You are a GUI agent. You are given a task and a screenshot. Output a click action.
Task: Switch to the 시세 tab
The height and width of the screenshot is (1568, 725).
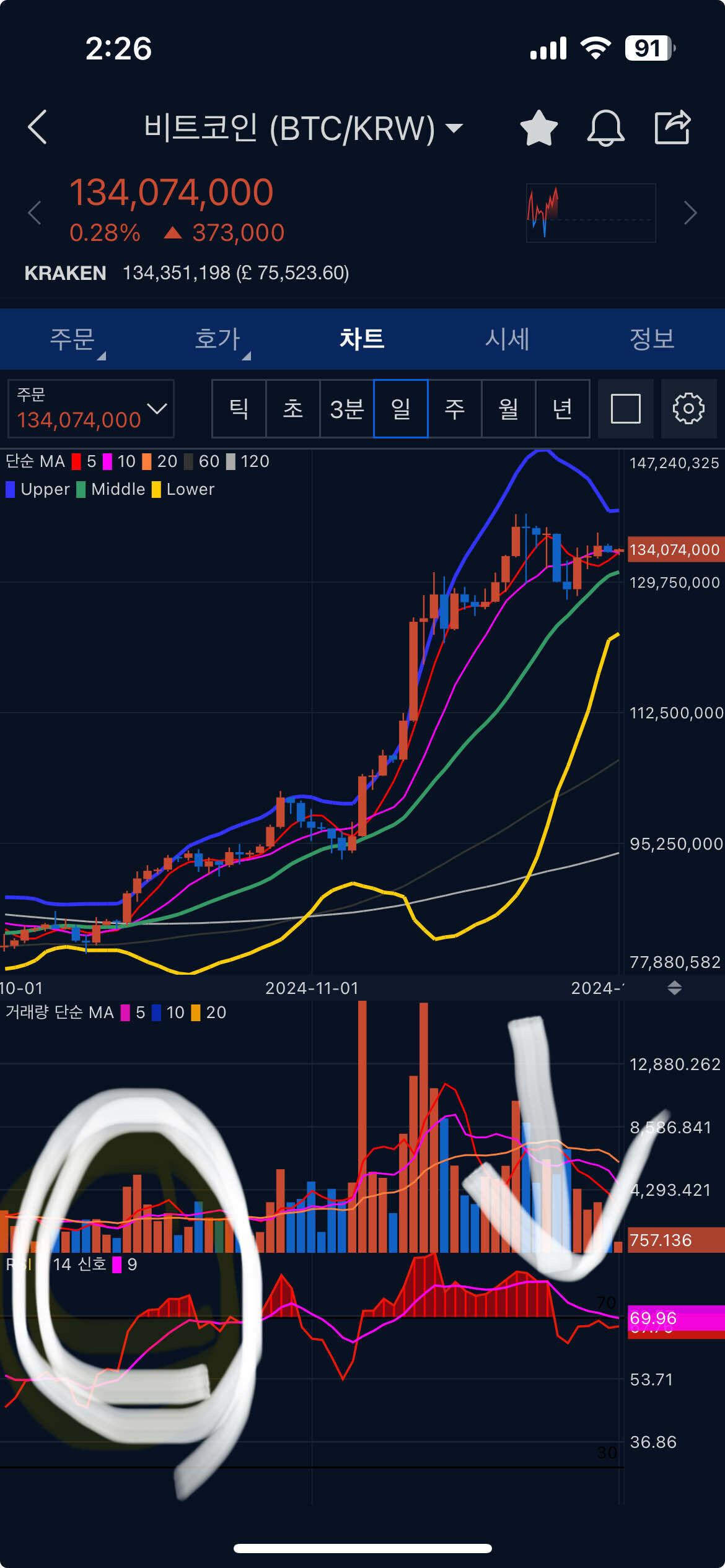pos(507,339)
